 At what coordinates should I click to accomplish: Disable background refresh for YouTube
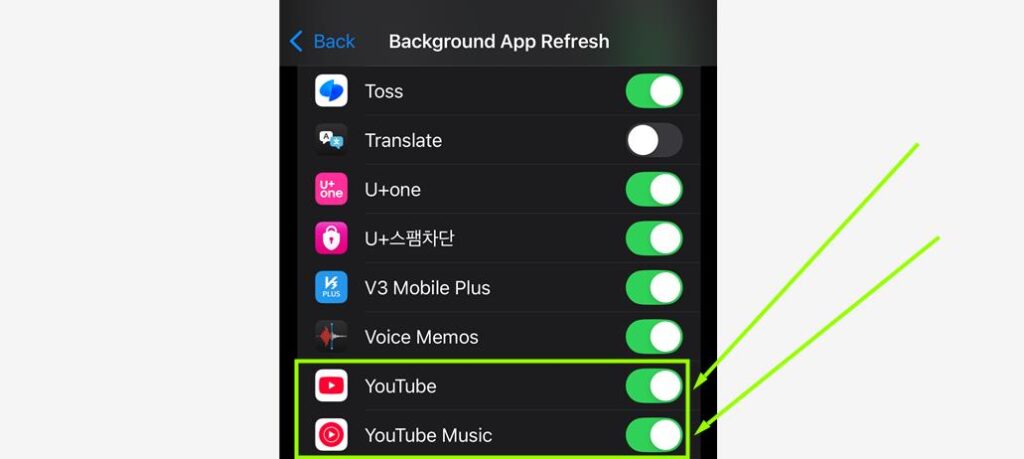coord(654,386)
